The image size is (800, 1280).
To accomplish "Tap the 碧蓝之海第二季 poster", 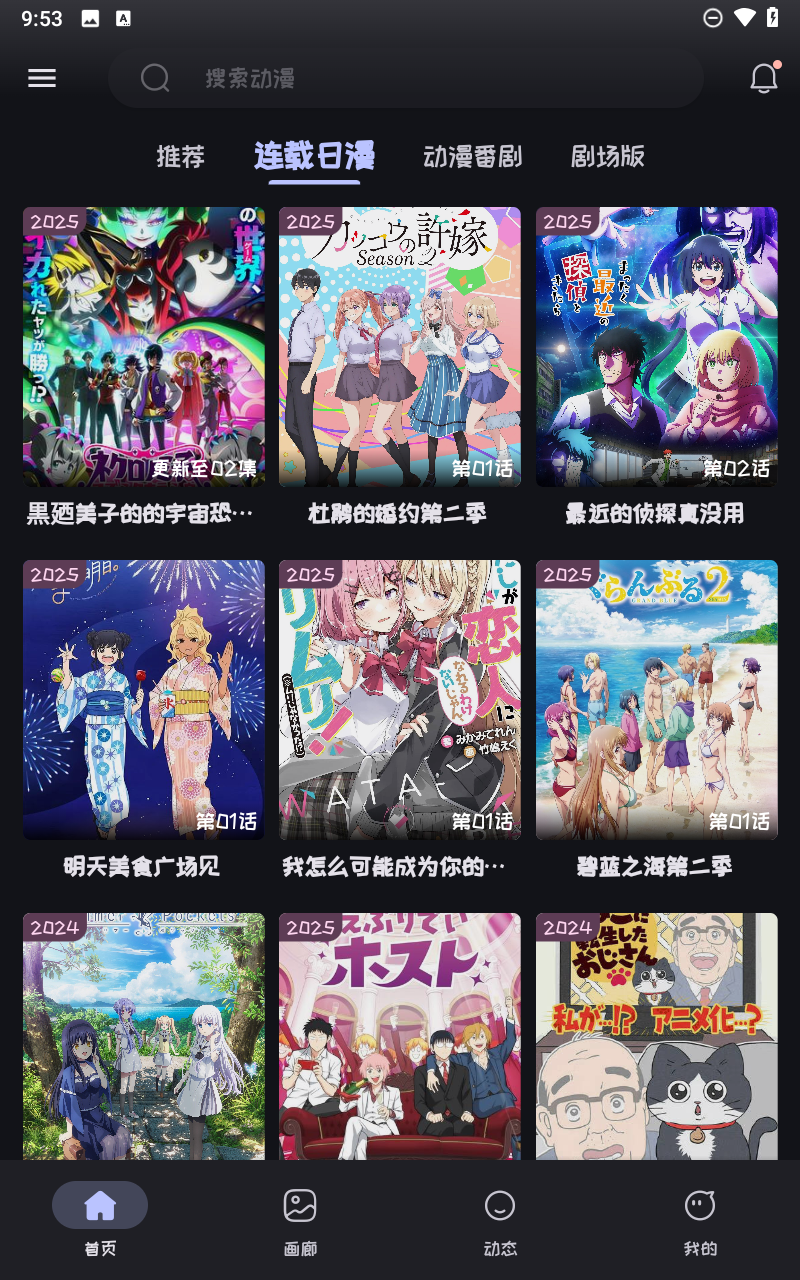I will [656, 698].
